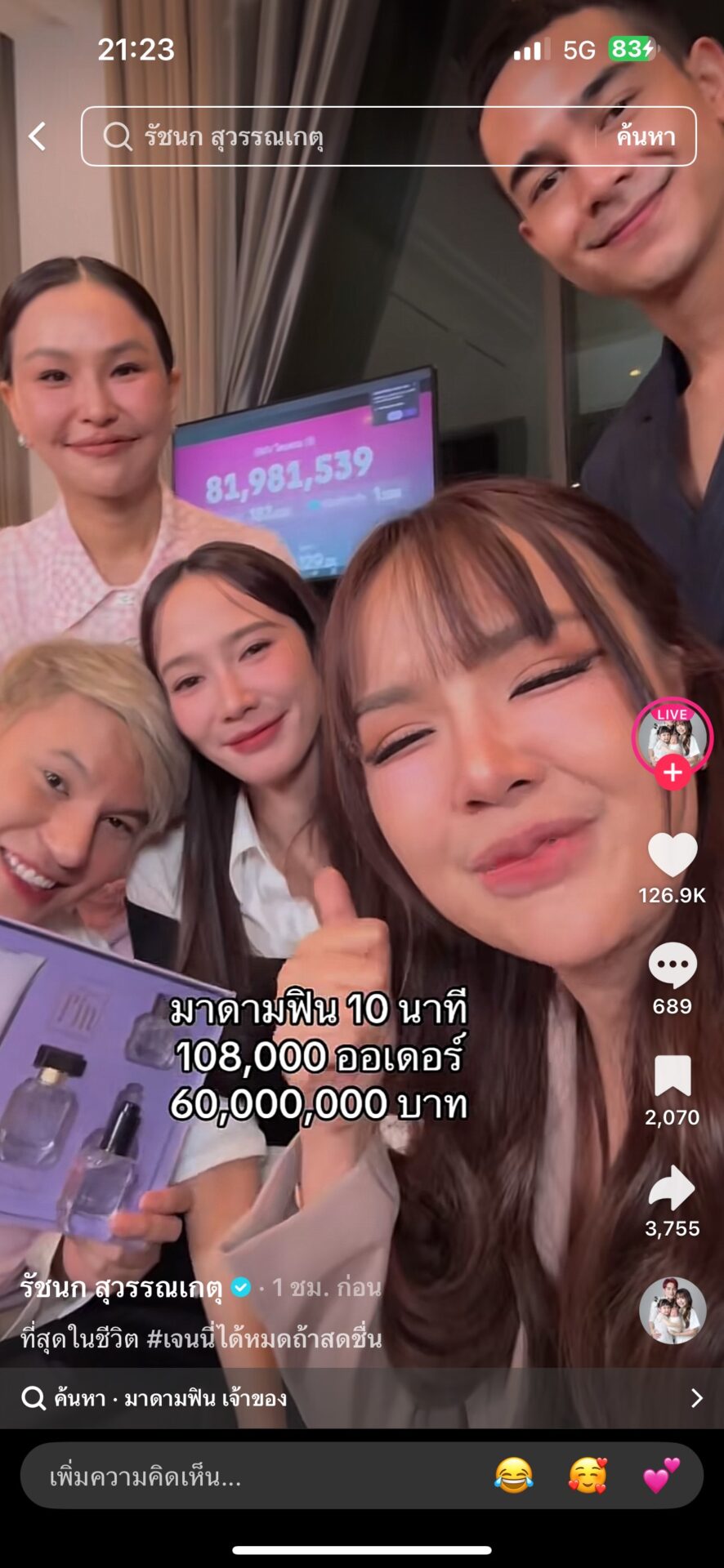This screenshot has height=1568, width=724.
Task: Send the pink two hearts emoji
Action: pyautogui.click(x=661, y=1476)
